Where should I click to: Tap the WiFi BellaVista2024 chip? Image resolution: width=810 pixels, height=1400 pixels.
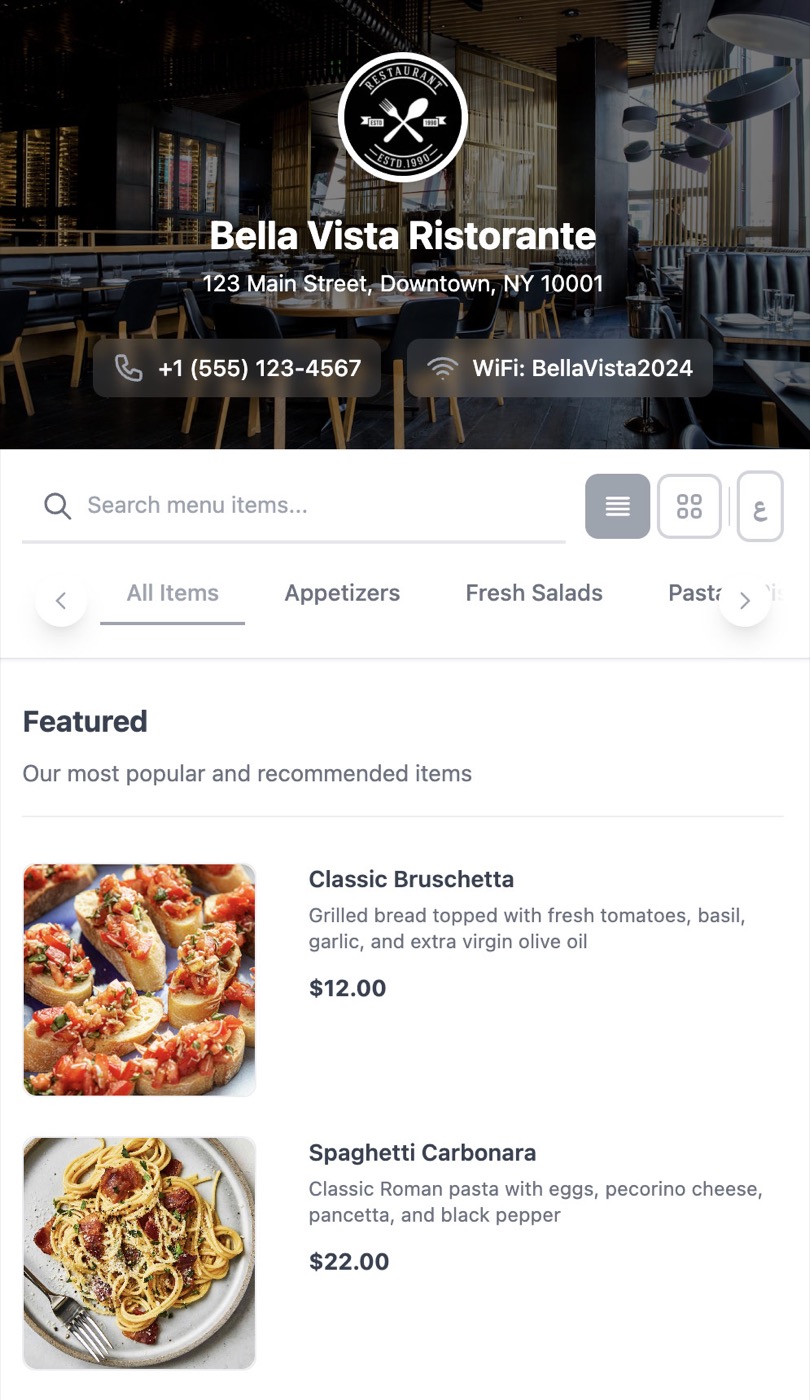(559, 368)
